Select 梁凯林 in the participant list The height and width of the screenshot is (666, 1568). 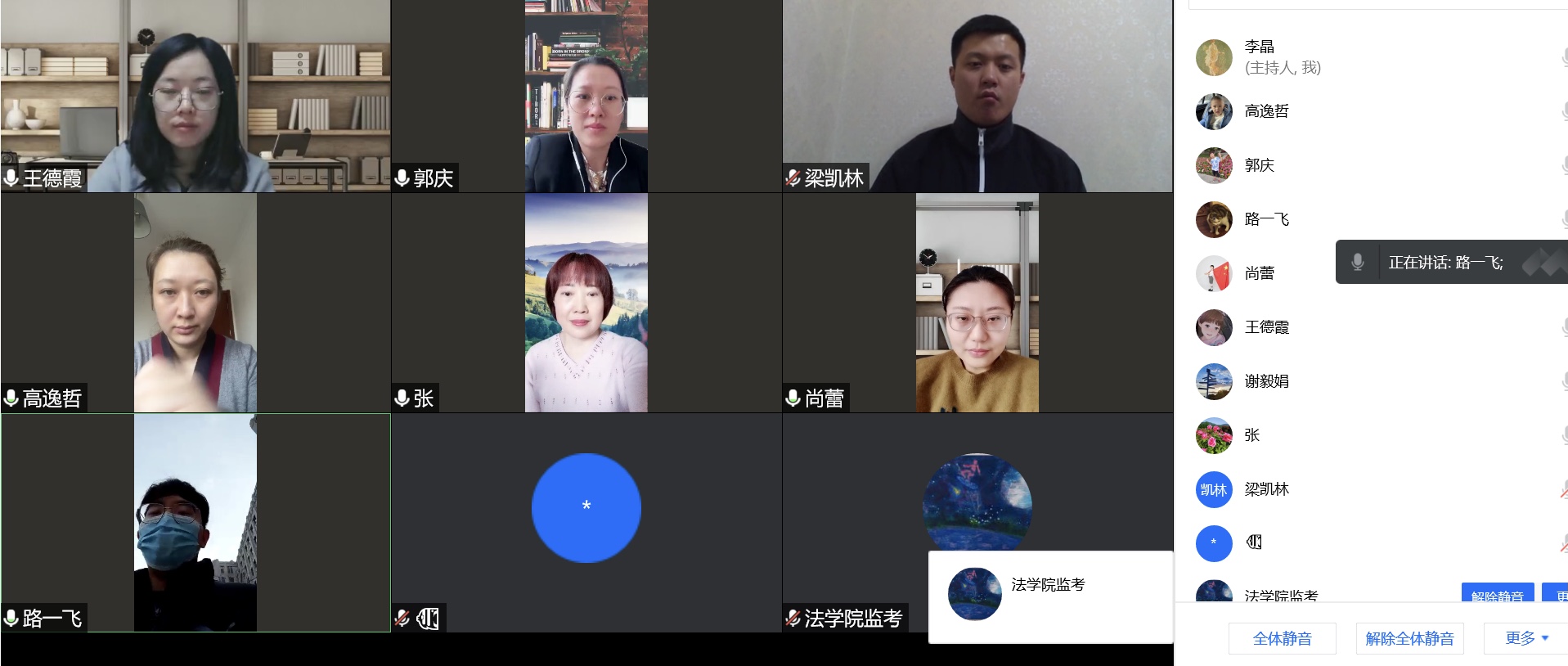tap(1266, 489)
